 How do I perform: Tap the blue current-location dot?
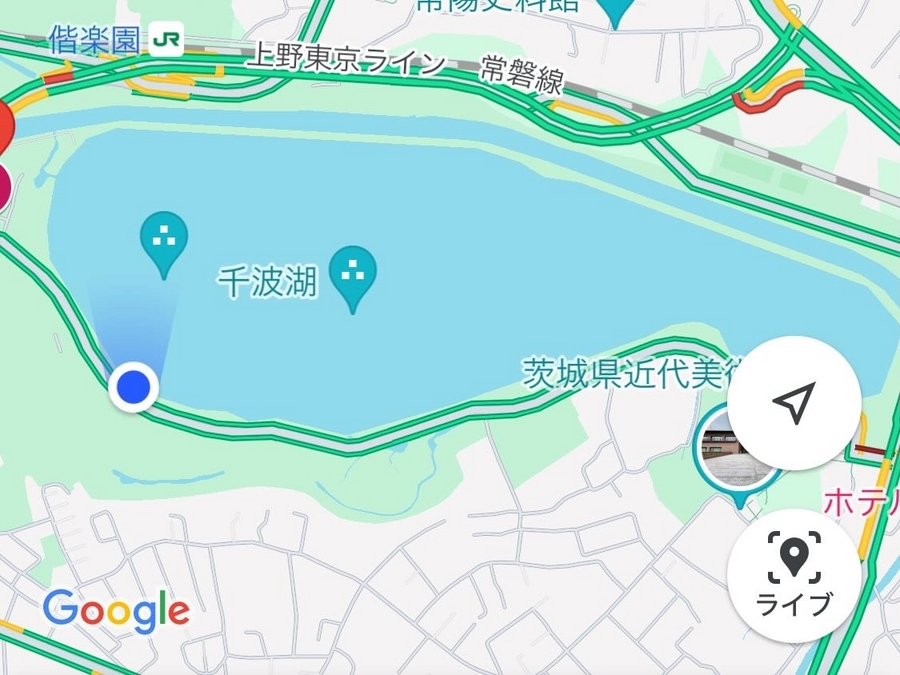tap(132, 386)
